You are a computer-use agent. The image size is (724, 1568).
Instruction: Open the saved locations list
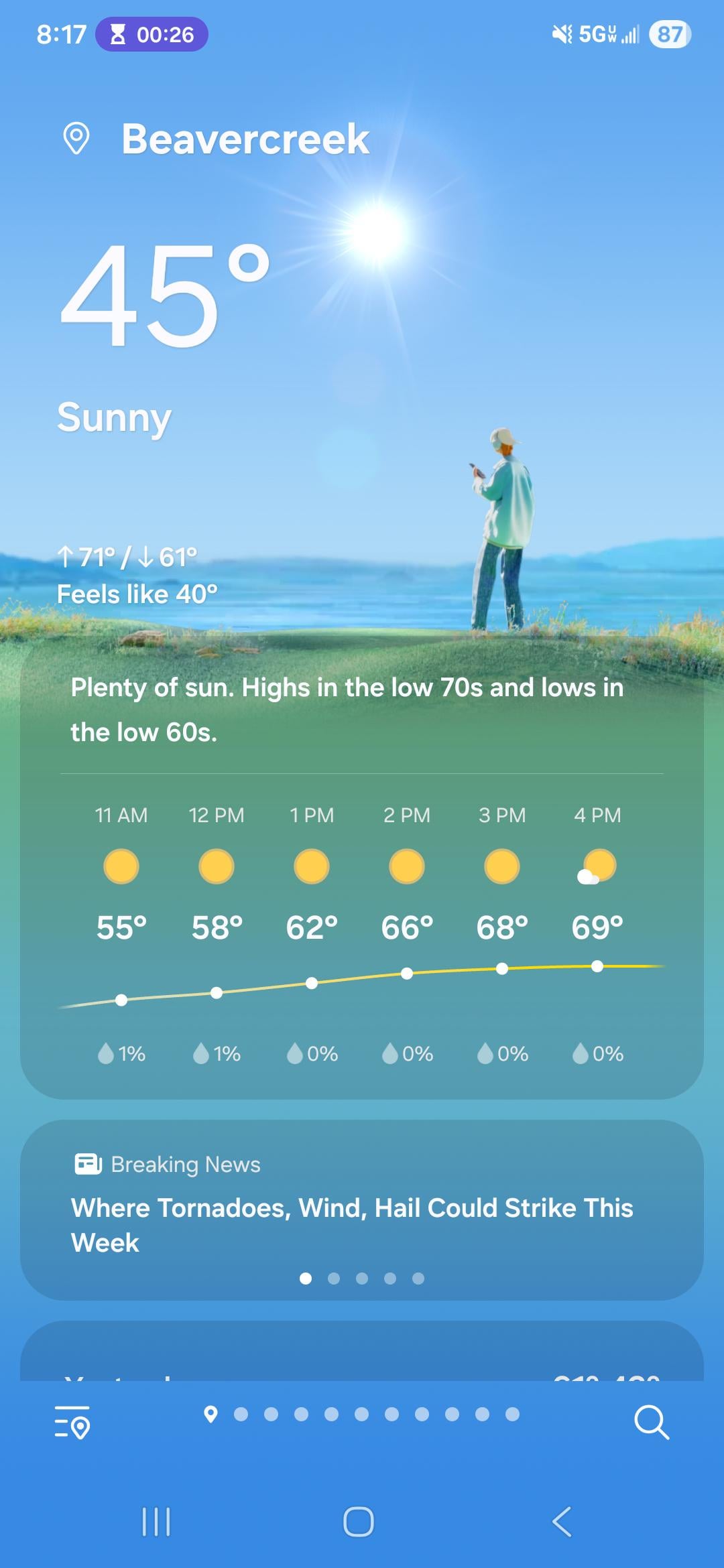tap(72, 1422)
